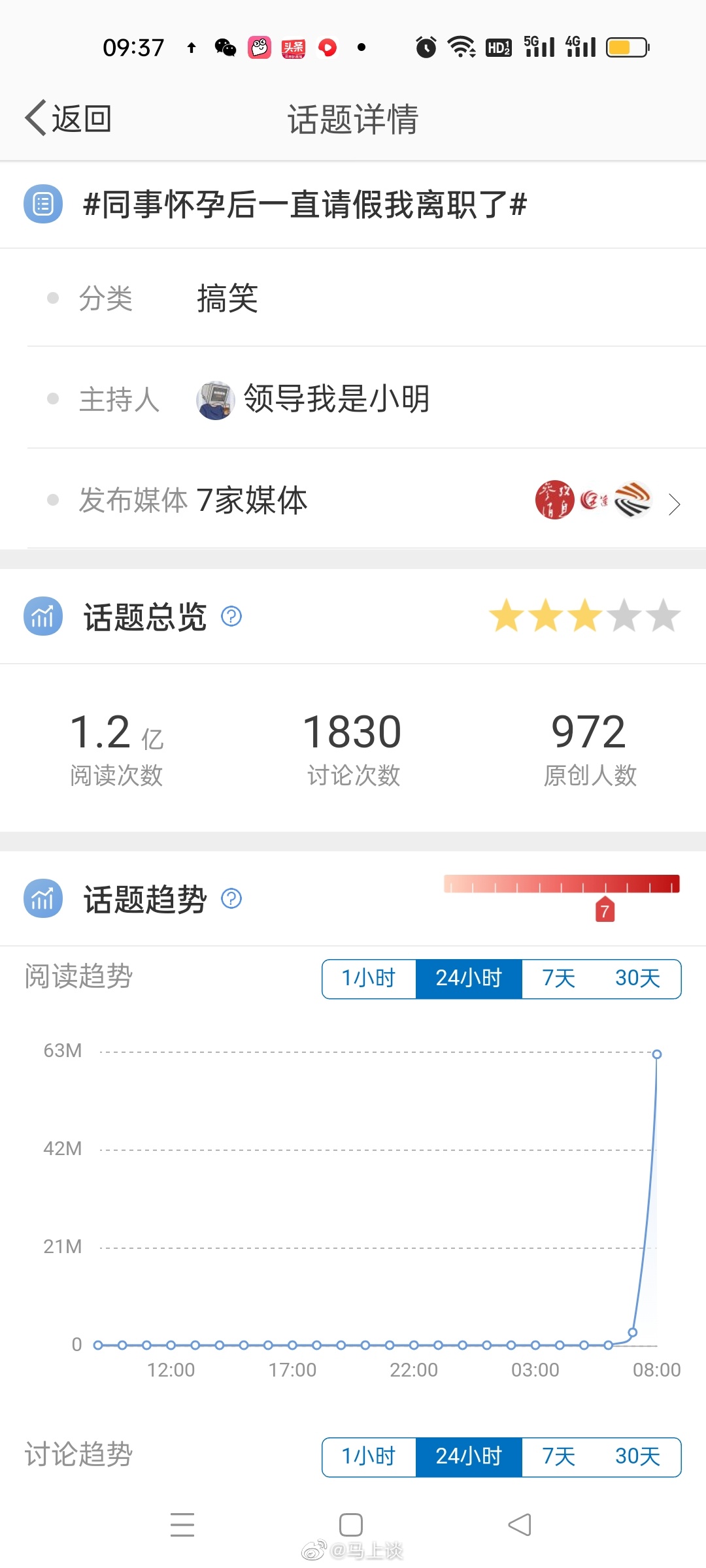Open the topic #同事怀孕后一直请假我离职了#

pyautogui.click(x=303, y=204)
